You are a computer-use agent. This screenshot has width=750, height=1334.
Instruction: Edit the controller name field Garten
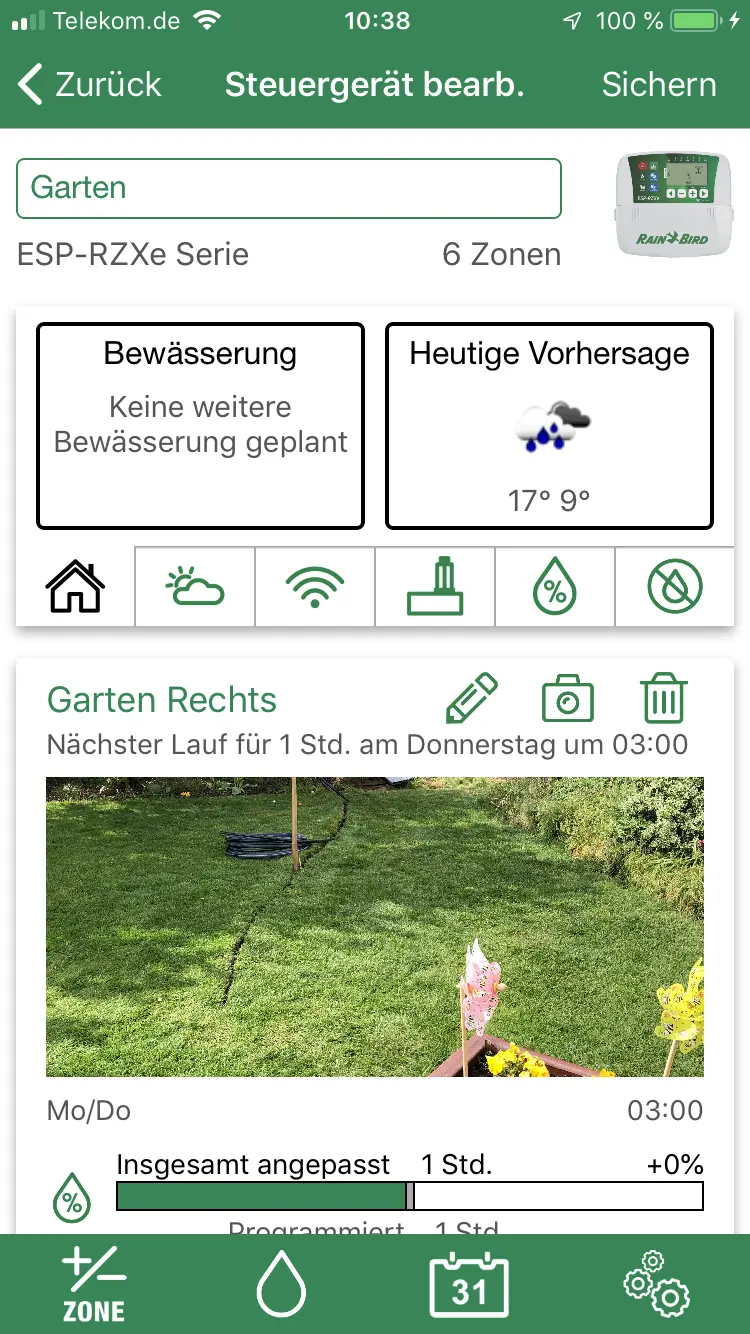point(288,188)
